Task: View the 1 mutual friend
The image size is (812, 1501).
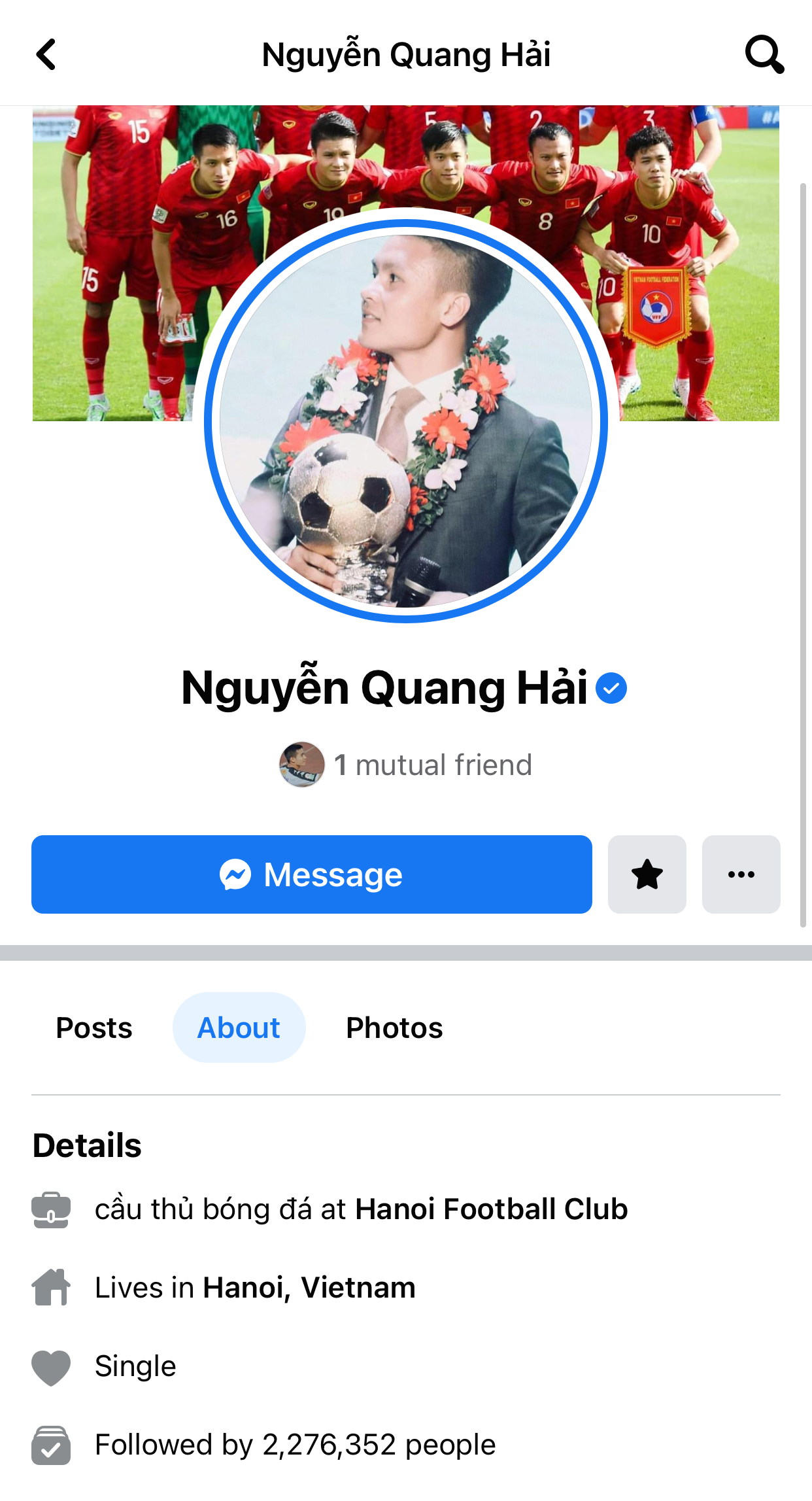Action: [x=406, y=765]
